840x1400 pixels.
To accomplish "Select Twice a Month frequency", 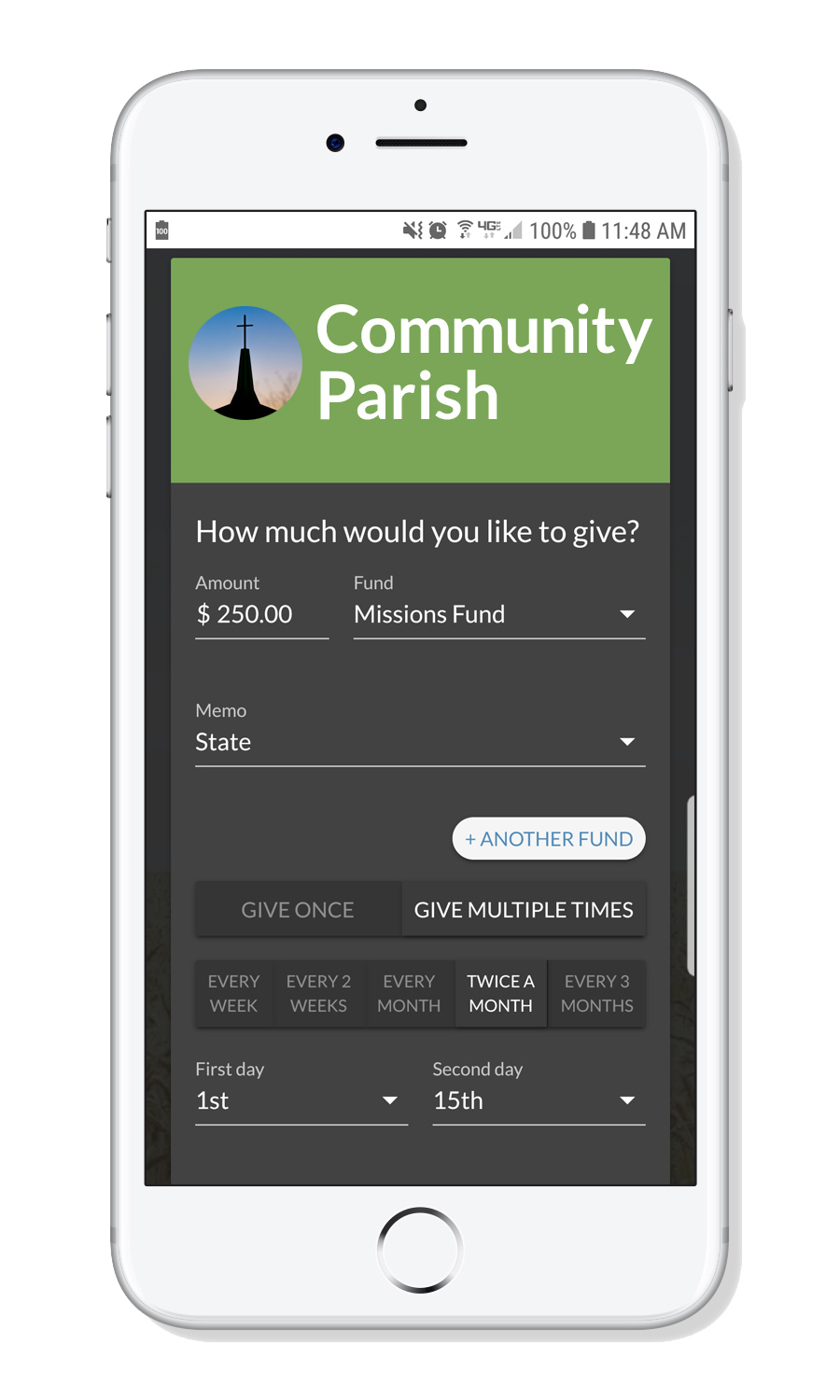I will click(500, 994).
